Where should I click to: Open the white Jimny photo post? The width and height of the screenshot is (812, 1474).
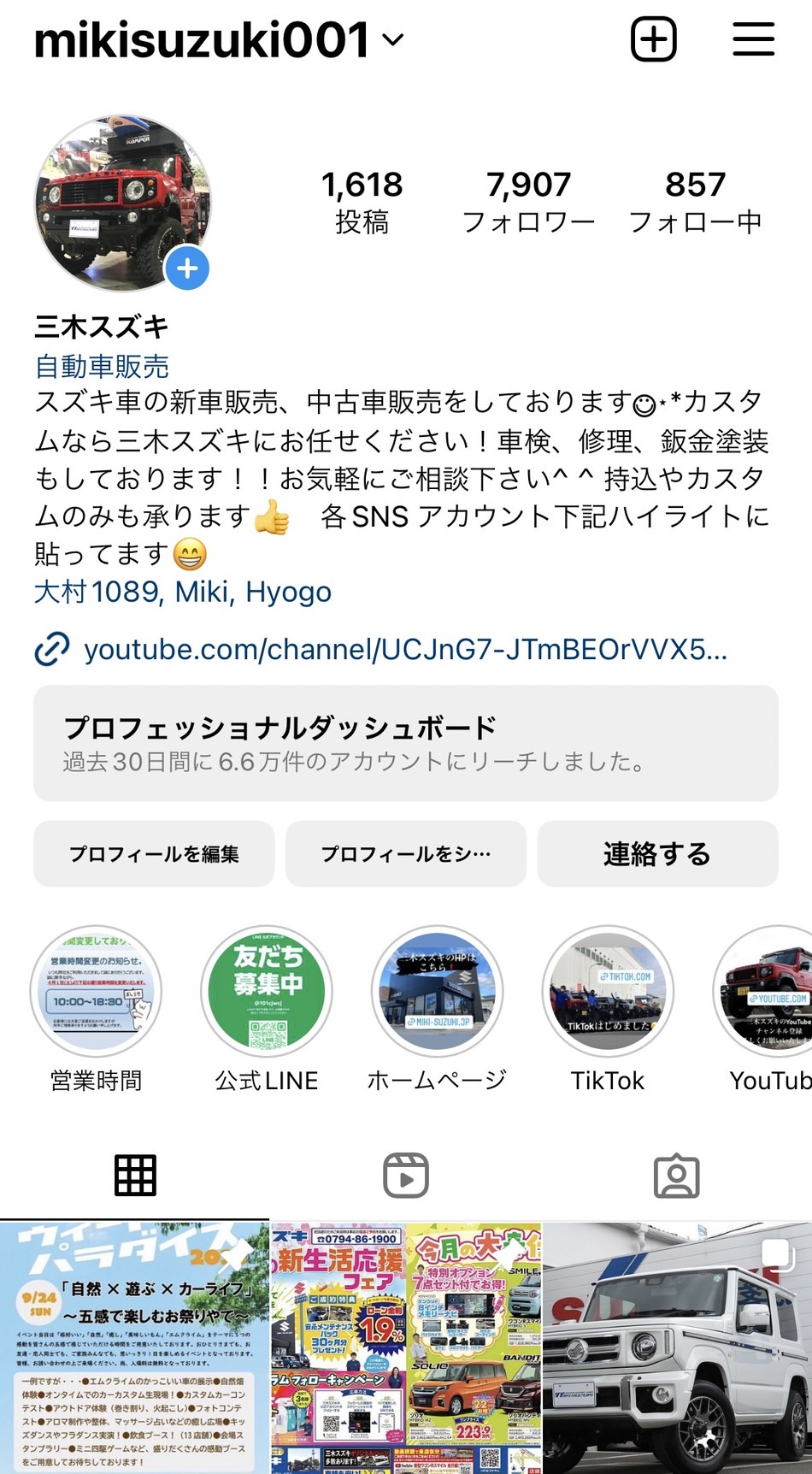point(678,1347)
